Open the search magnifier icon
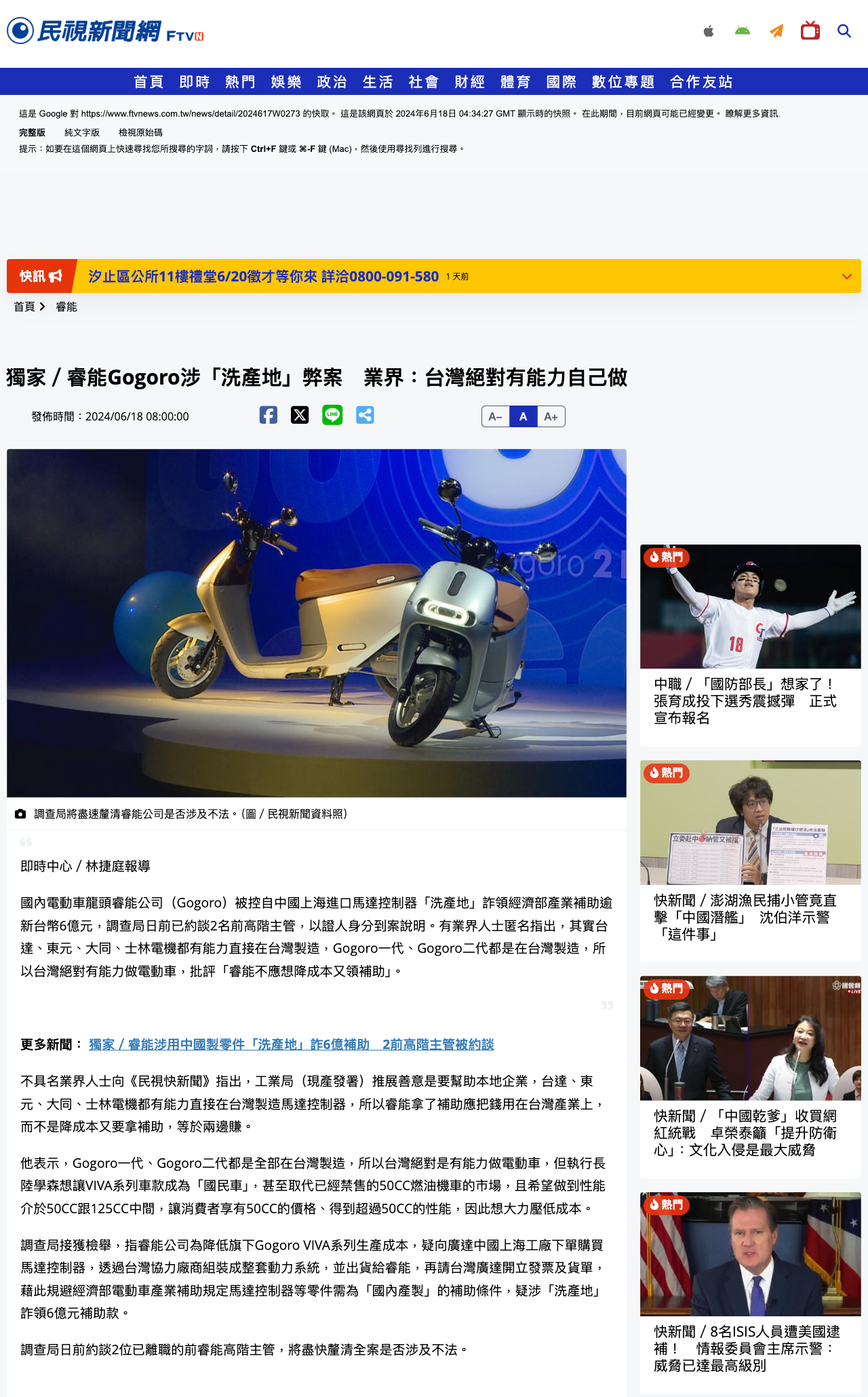Screen dimensions: 868x1397 tap(844, 31)
